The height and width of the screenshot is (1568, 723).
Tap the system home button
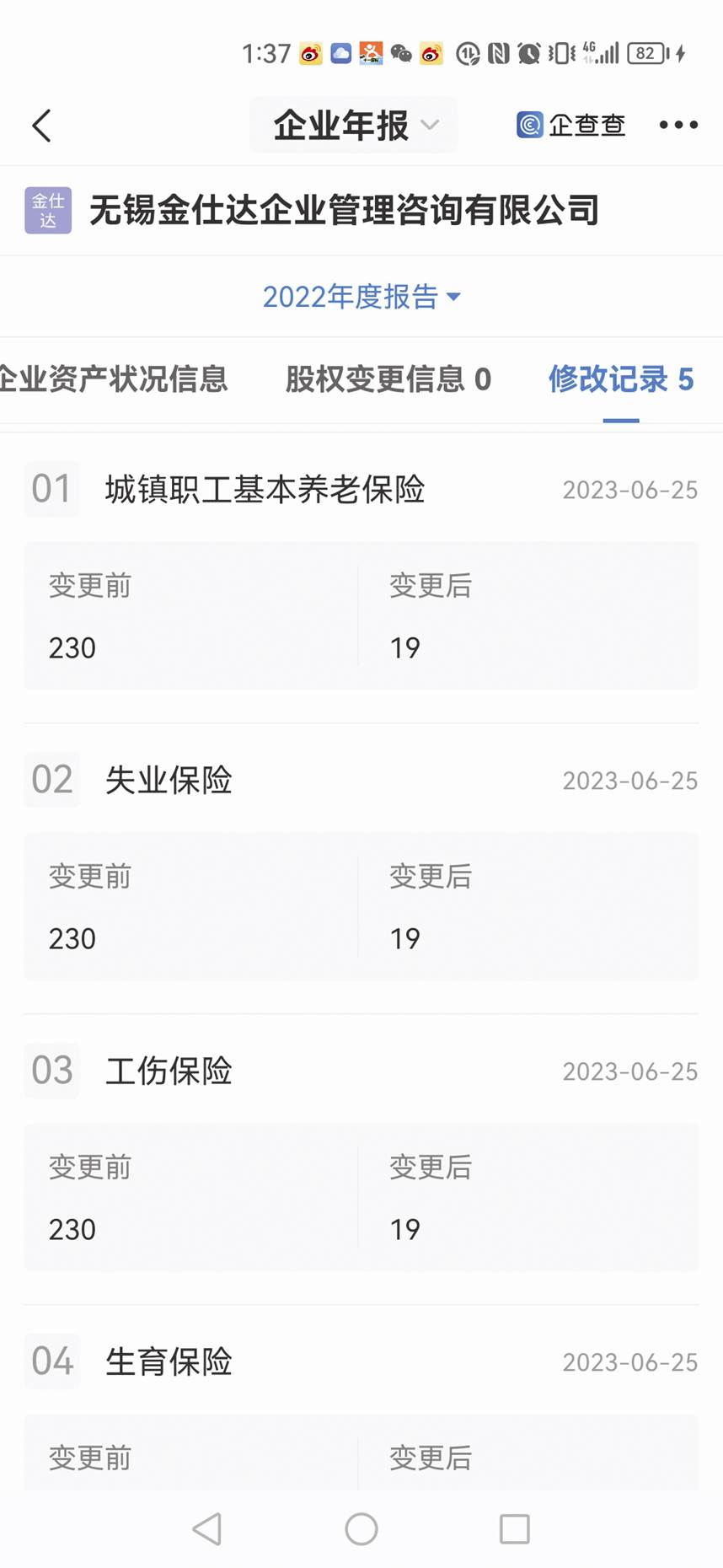tap(361, 1528)
